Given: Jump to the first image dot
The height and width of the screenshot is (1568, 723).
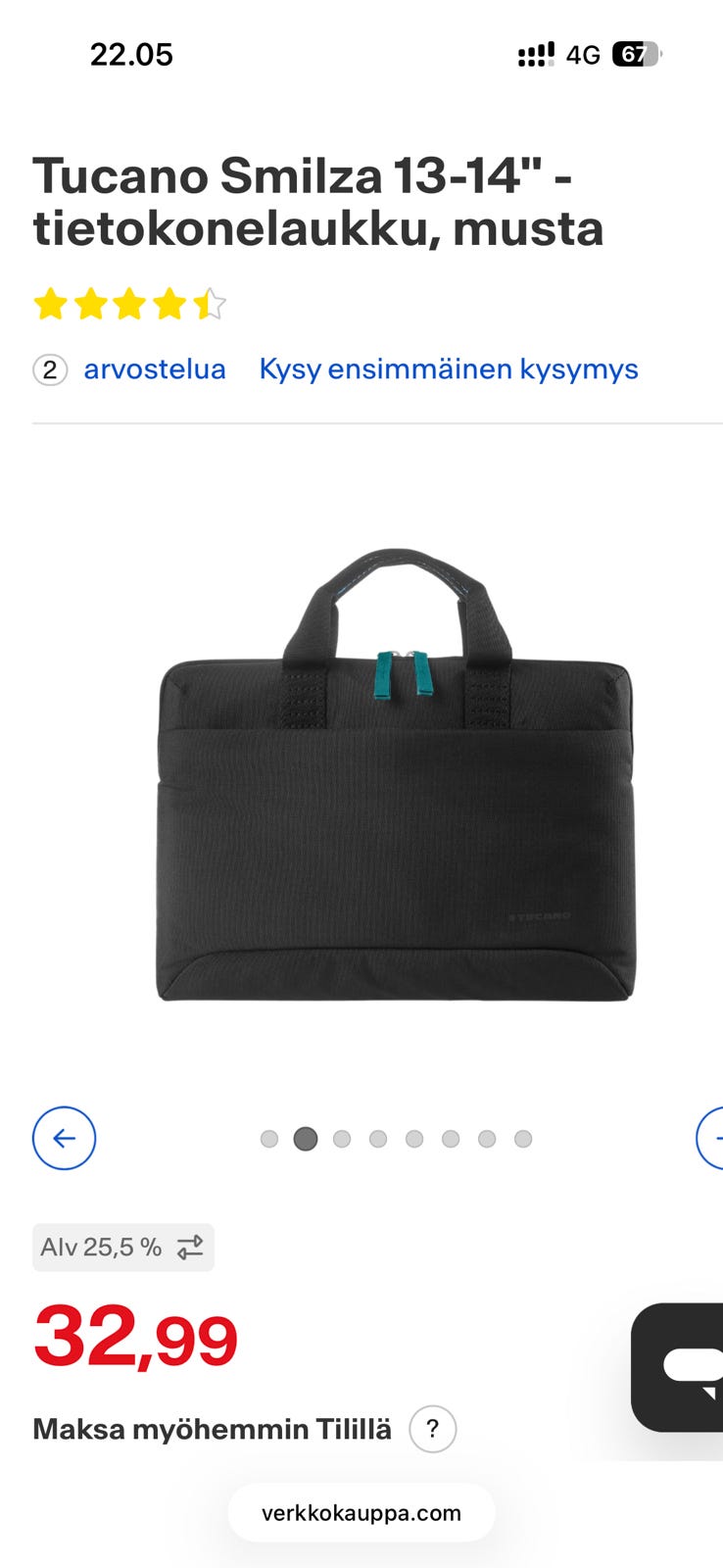Looking at the screenshot, I should tap(269, 1139).
